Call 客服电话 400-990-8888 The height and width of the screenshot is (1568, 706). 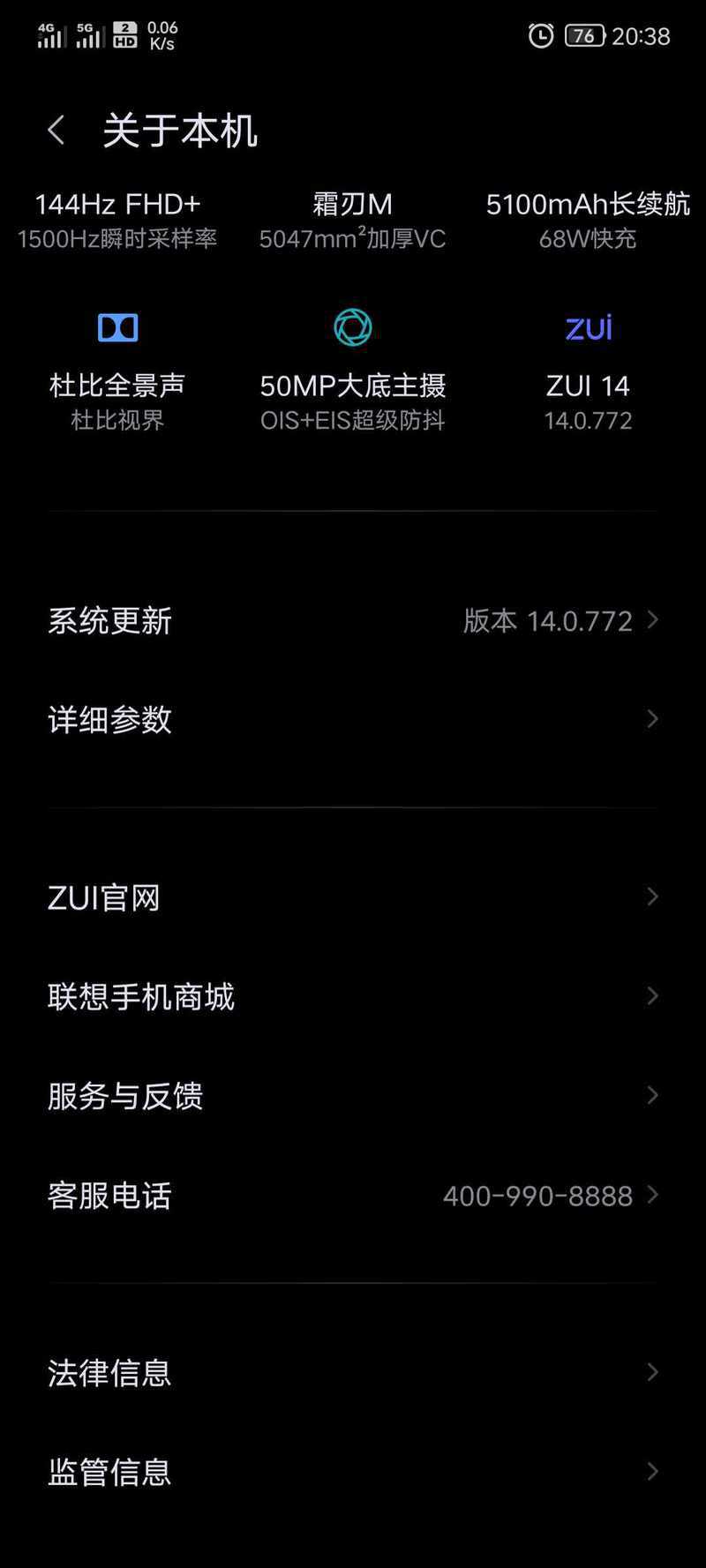tap(353, 1195)
